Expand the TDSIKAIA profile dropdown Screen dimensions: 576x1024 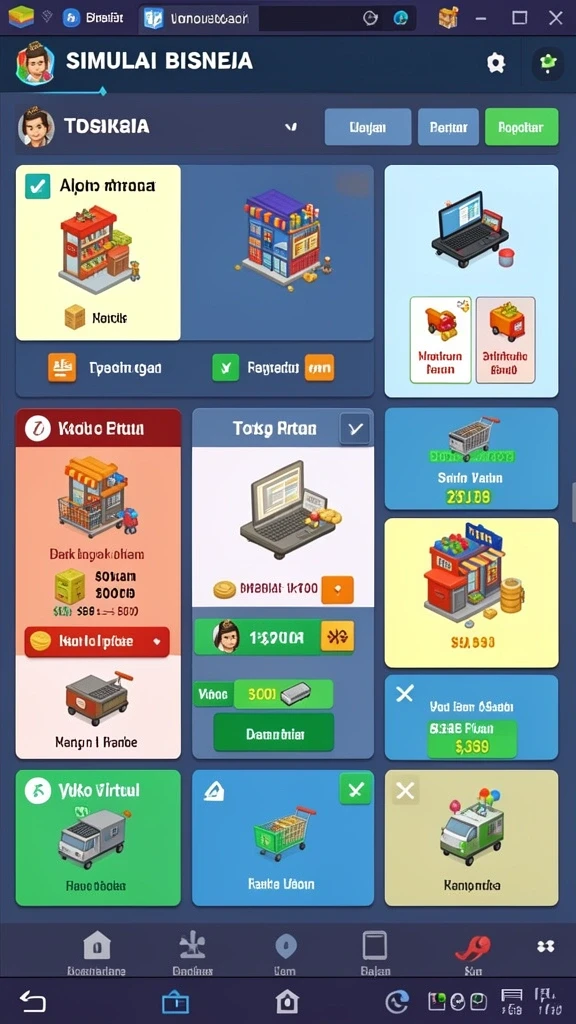[x=291, y=127]
